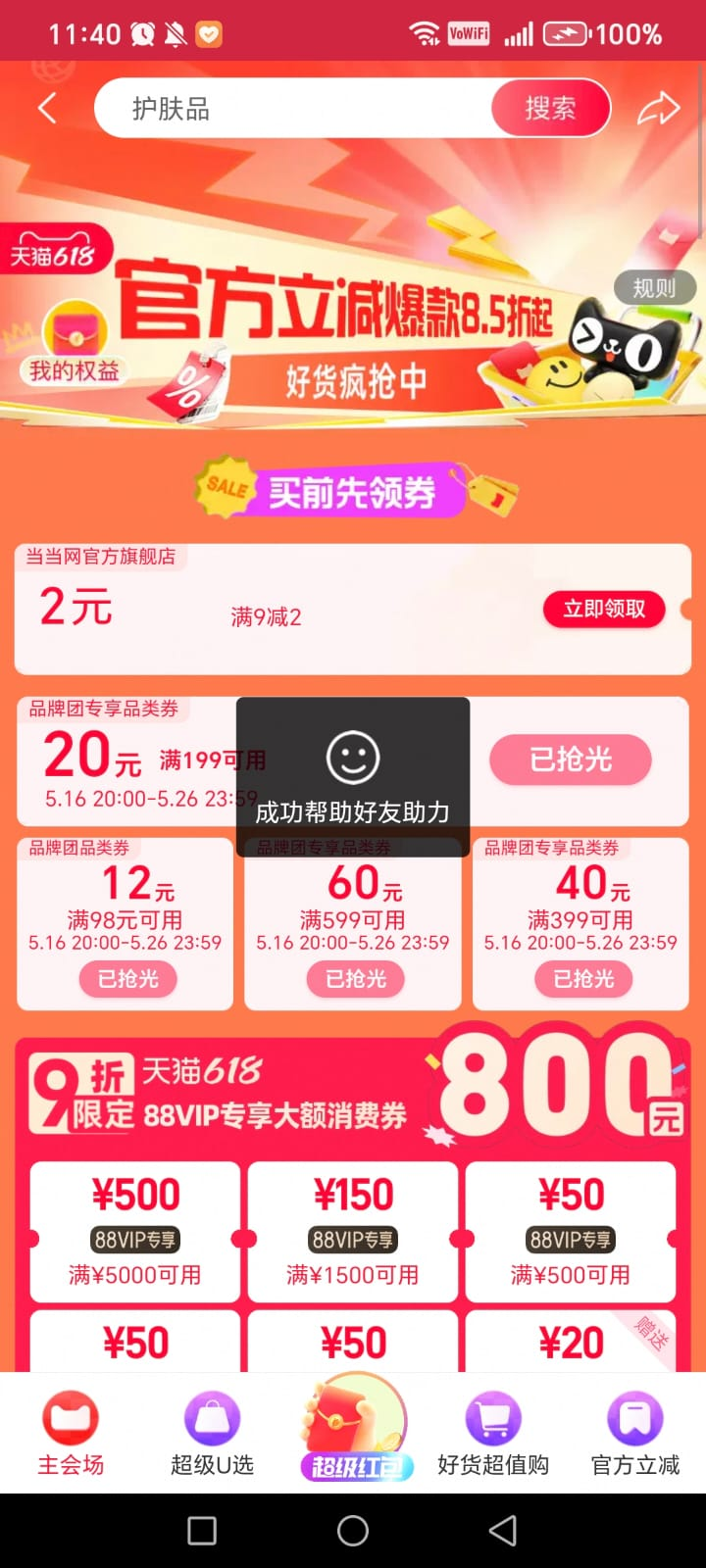706x1568 pixels.
Task: Go back using the top-left arrow
Action: pyautogui.click(x=46, y=109)
